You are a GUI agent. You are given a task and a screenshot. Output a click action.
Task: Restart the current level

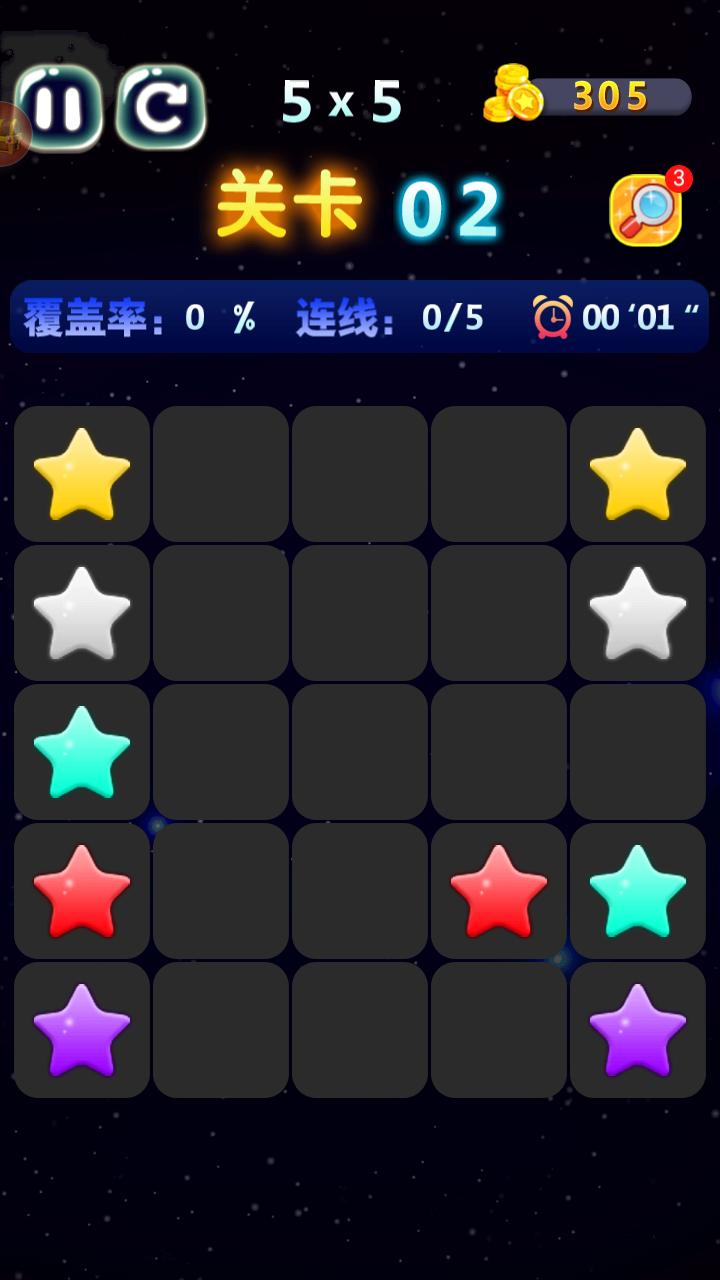[161, 107]
